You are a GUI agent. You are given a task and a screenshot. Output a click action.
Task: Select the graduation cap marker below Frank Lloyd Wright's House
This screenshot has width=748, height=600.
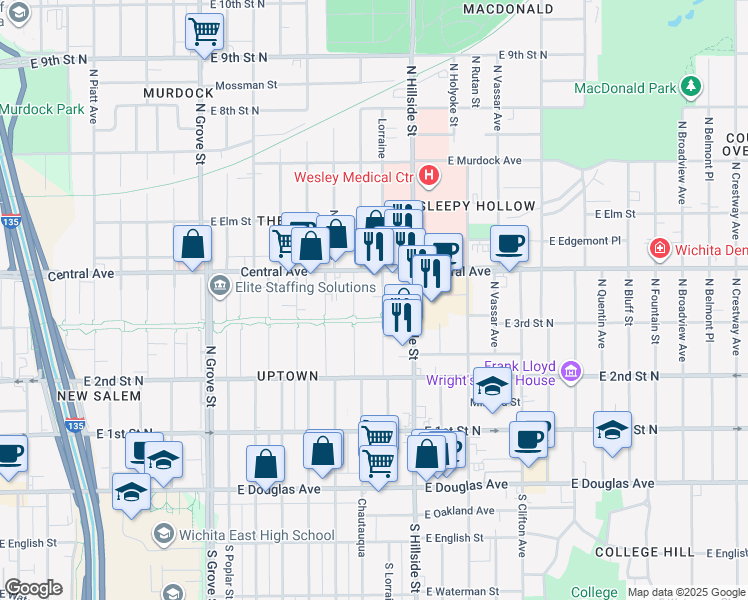click(492, 389)
